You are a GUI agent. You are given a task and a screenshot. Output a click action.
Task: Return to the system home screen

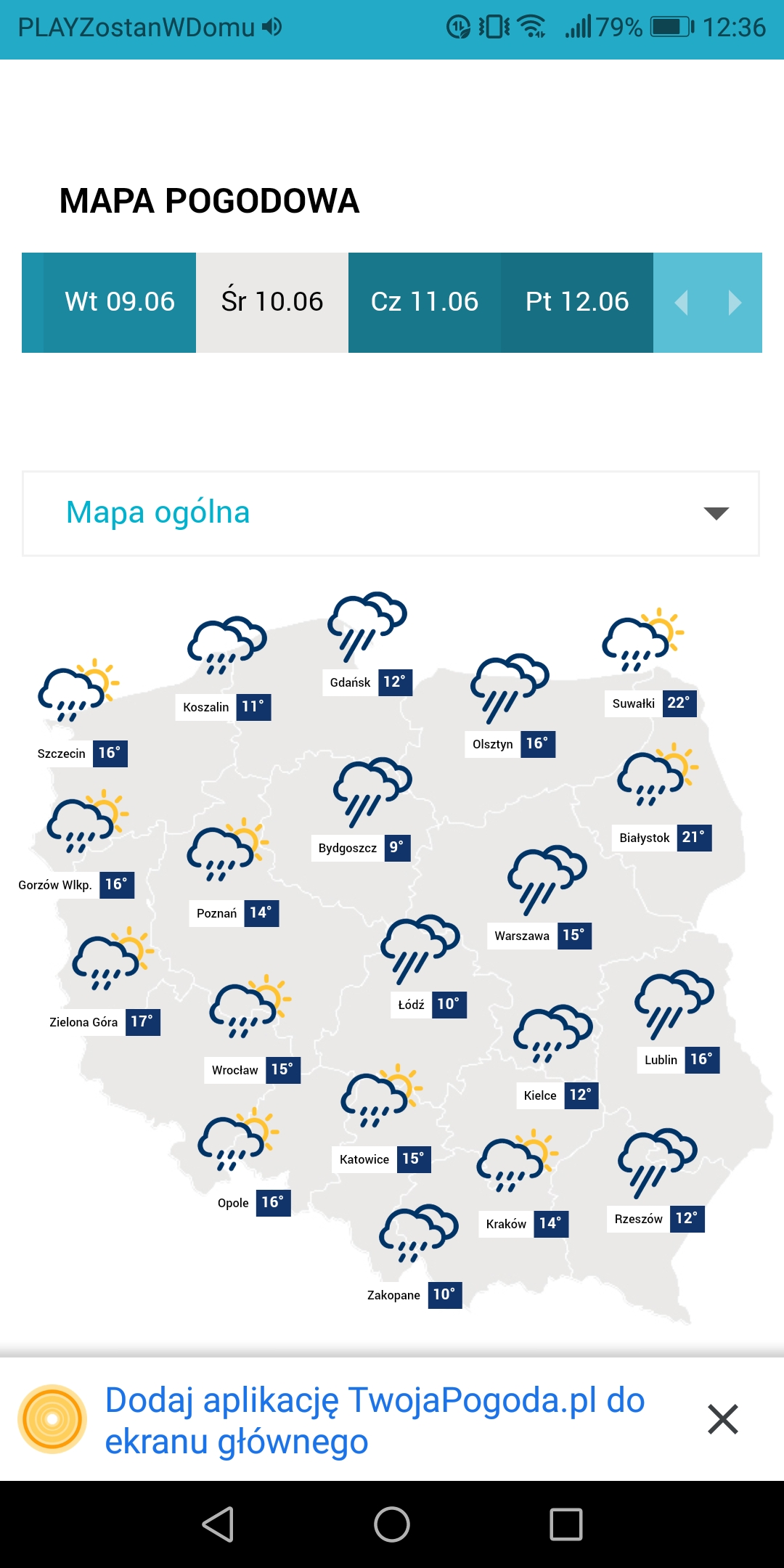(392, 1524)
